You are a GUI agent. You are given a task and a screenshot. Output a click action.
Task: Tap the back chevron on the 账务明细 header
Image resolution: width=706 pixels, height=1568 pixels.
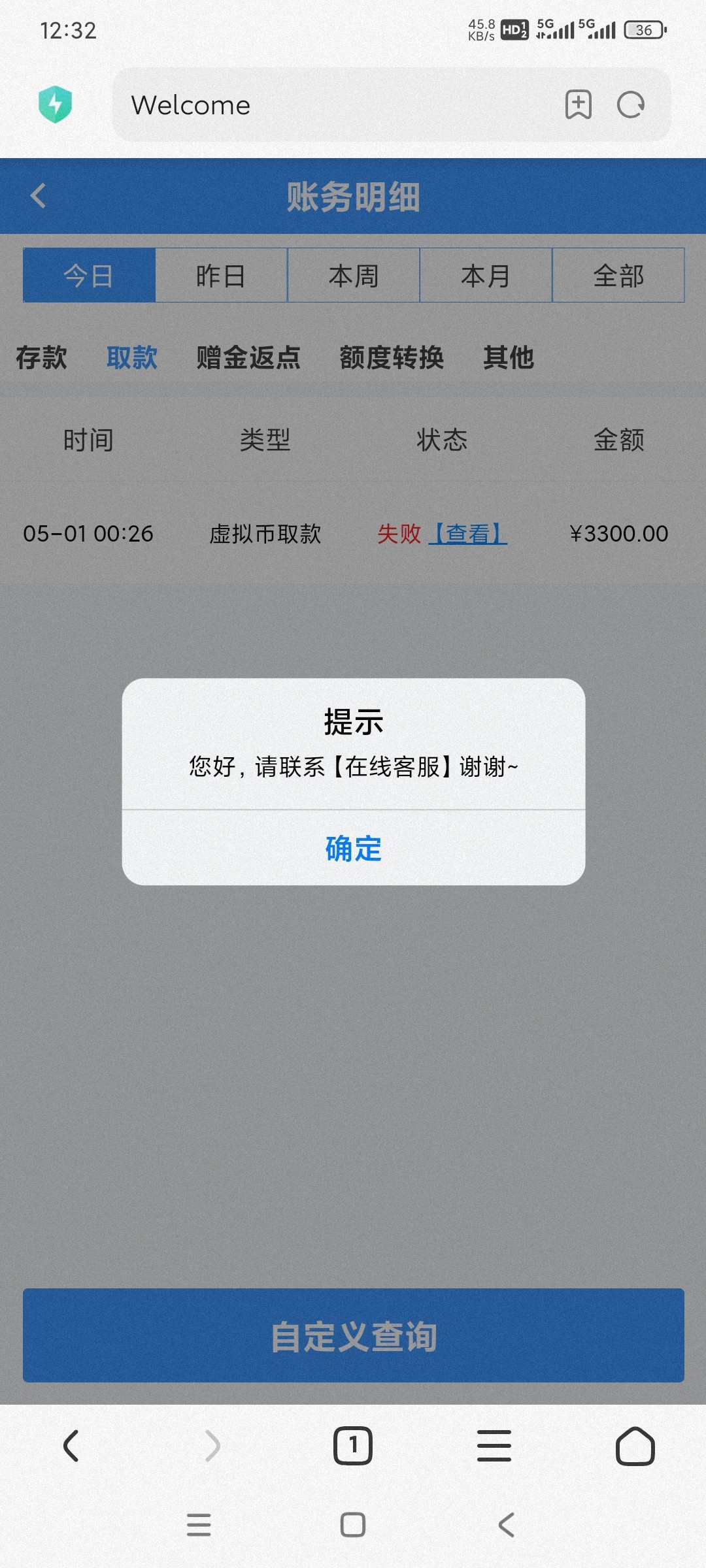tap(37, 196)
